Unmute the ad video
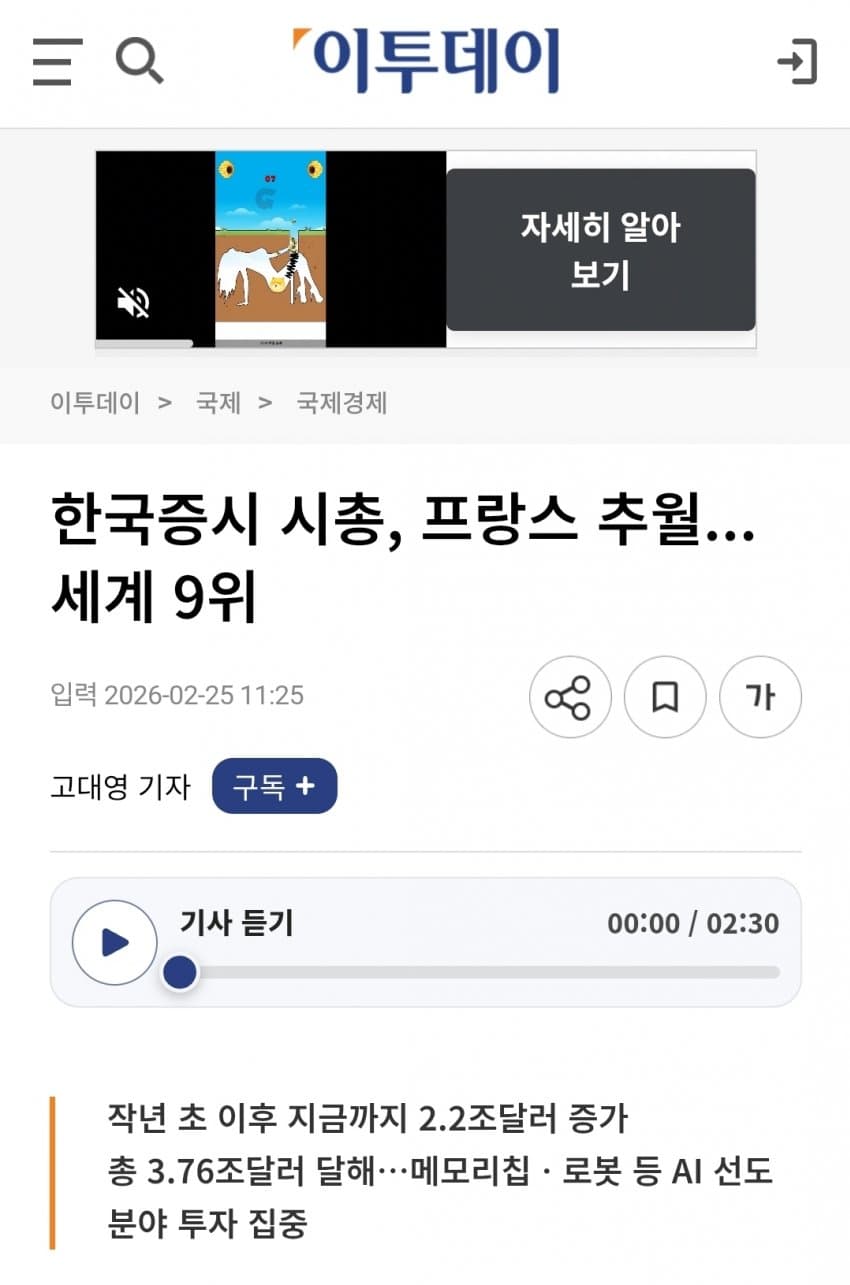Image resolution: width=850 pixels, height=1285 pixels. coord(134,301)
